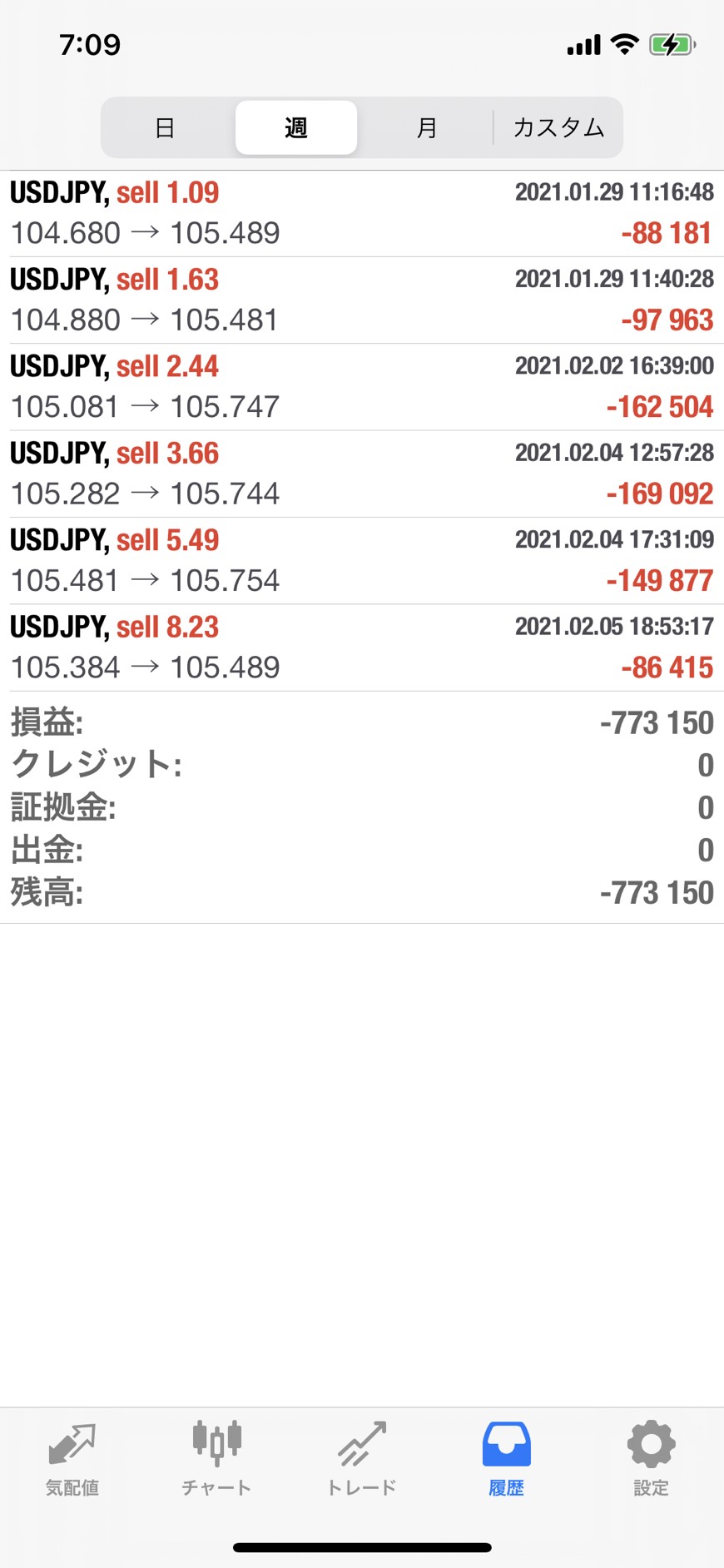
Task: Open the USDJPY sell 5.49 trade
Action: (362, 561)
